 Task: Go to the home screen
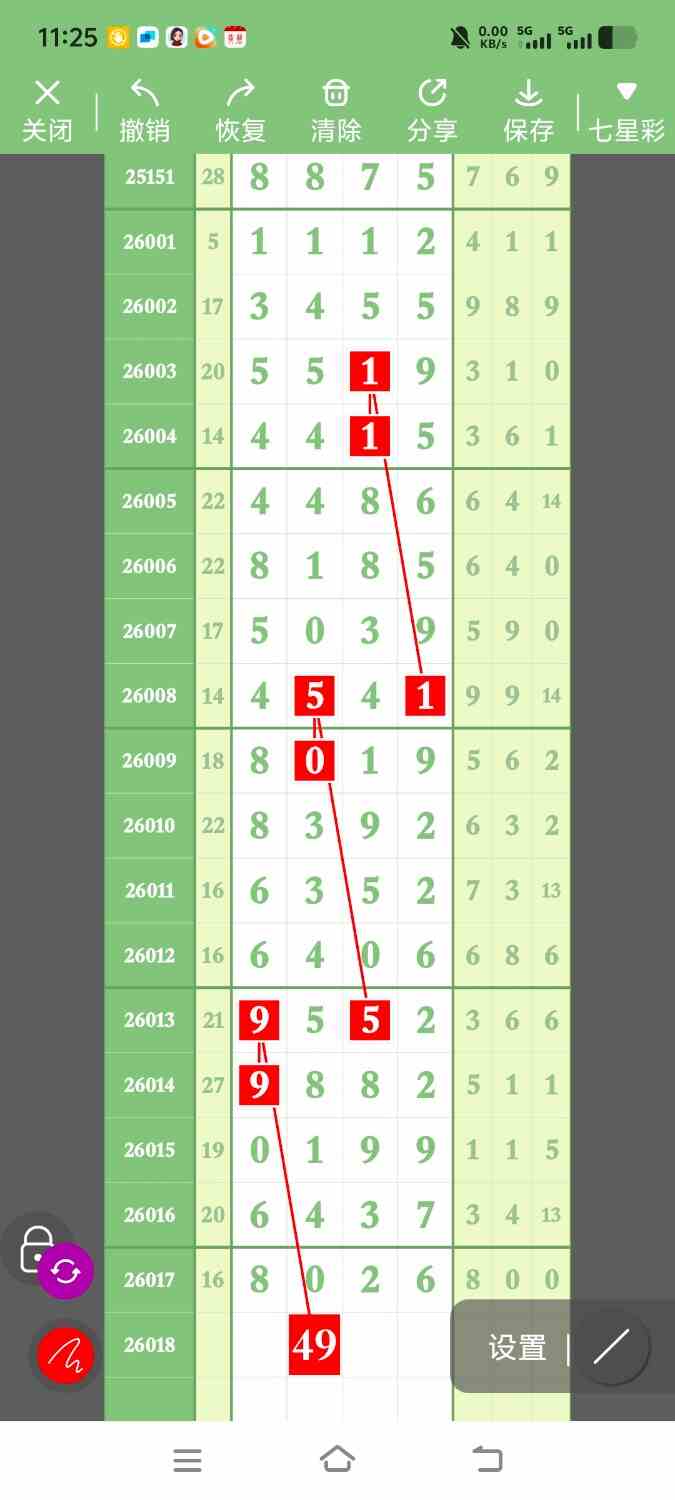337,1460
